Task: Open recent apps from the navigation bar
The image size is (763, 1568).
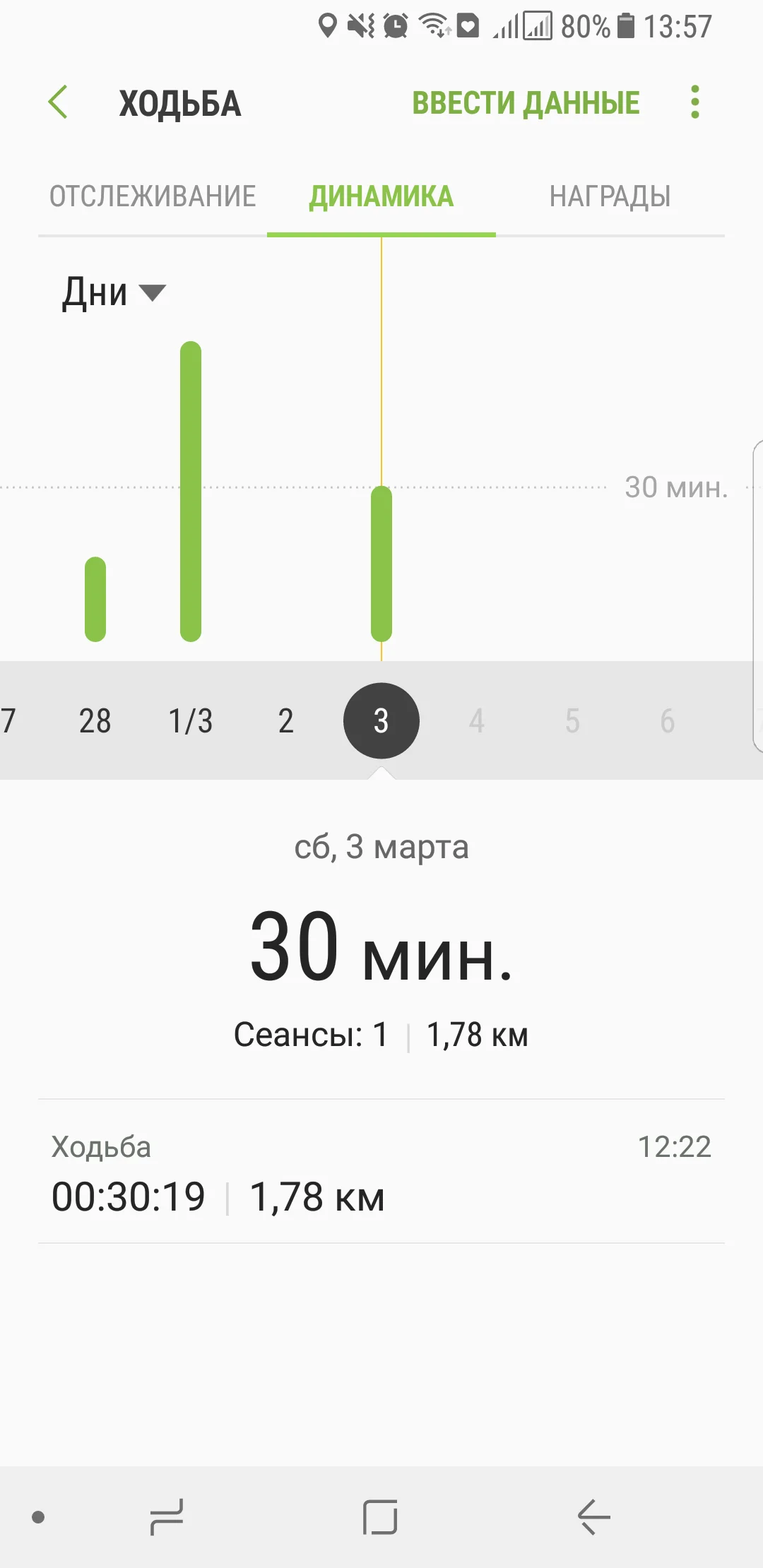Action: 167,1517
